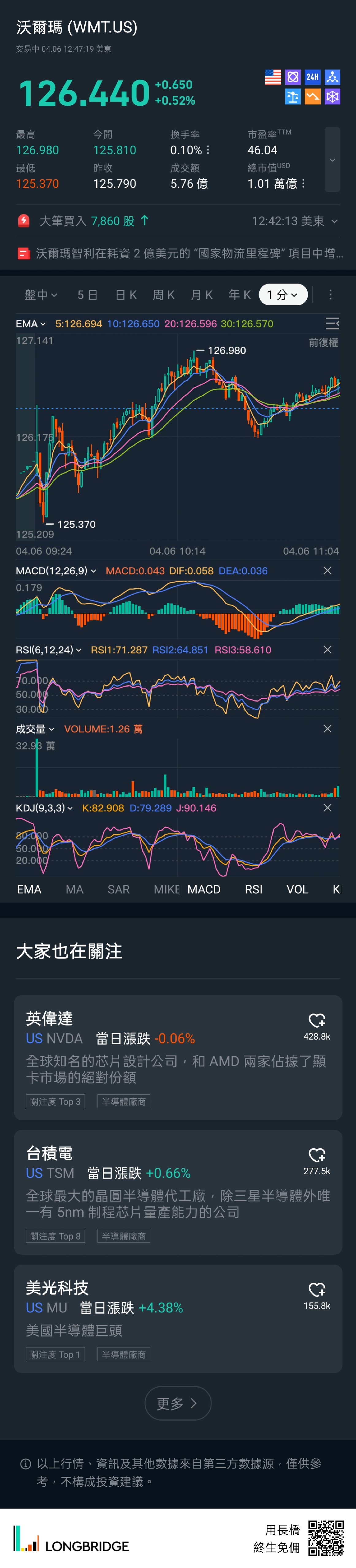
Task: Expand the stock details chevron
Action: tap(332, 160)
